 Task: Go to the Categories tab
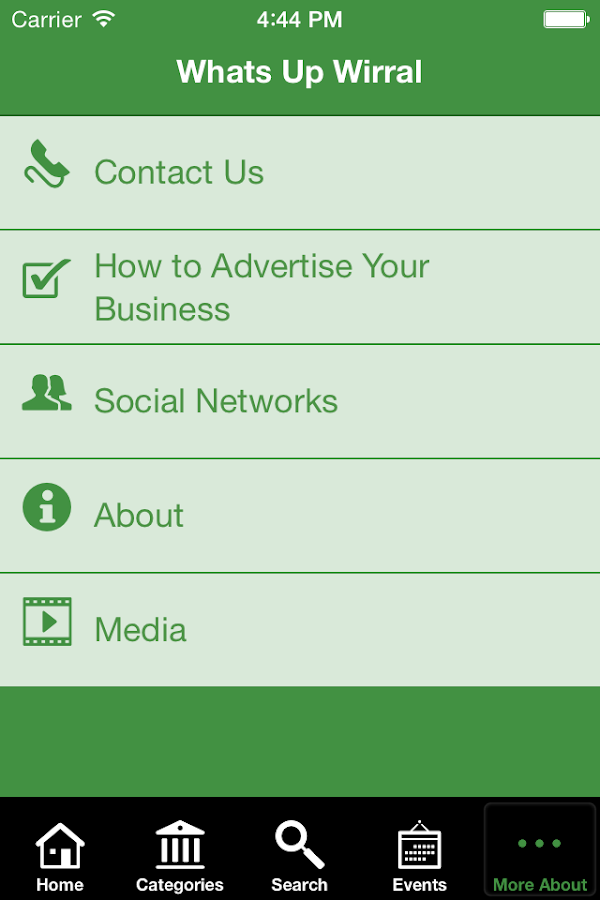(180, 856)
